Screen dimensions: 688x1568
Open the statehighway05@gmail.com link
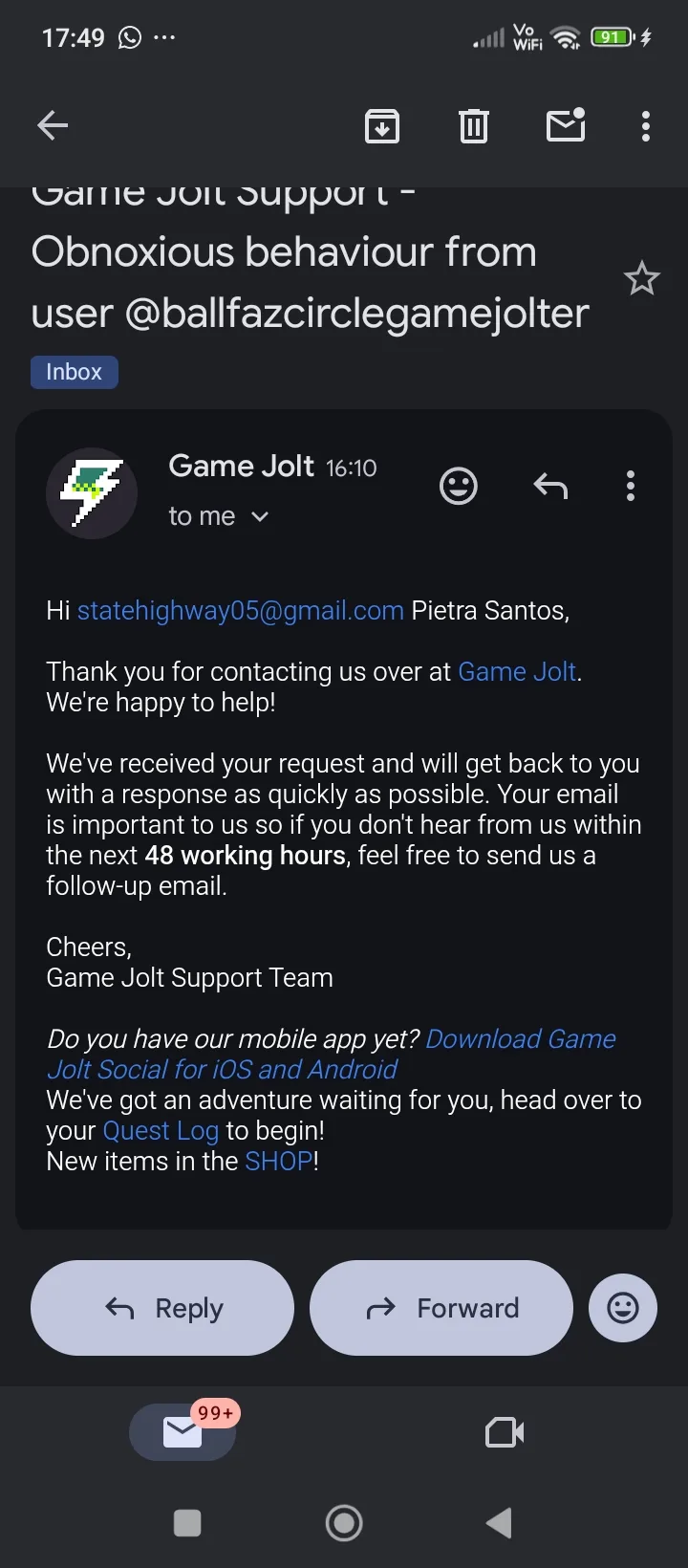pos(240,611)
